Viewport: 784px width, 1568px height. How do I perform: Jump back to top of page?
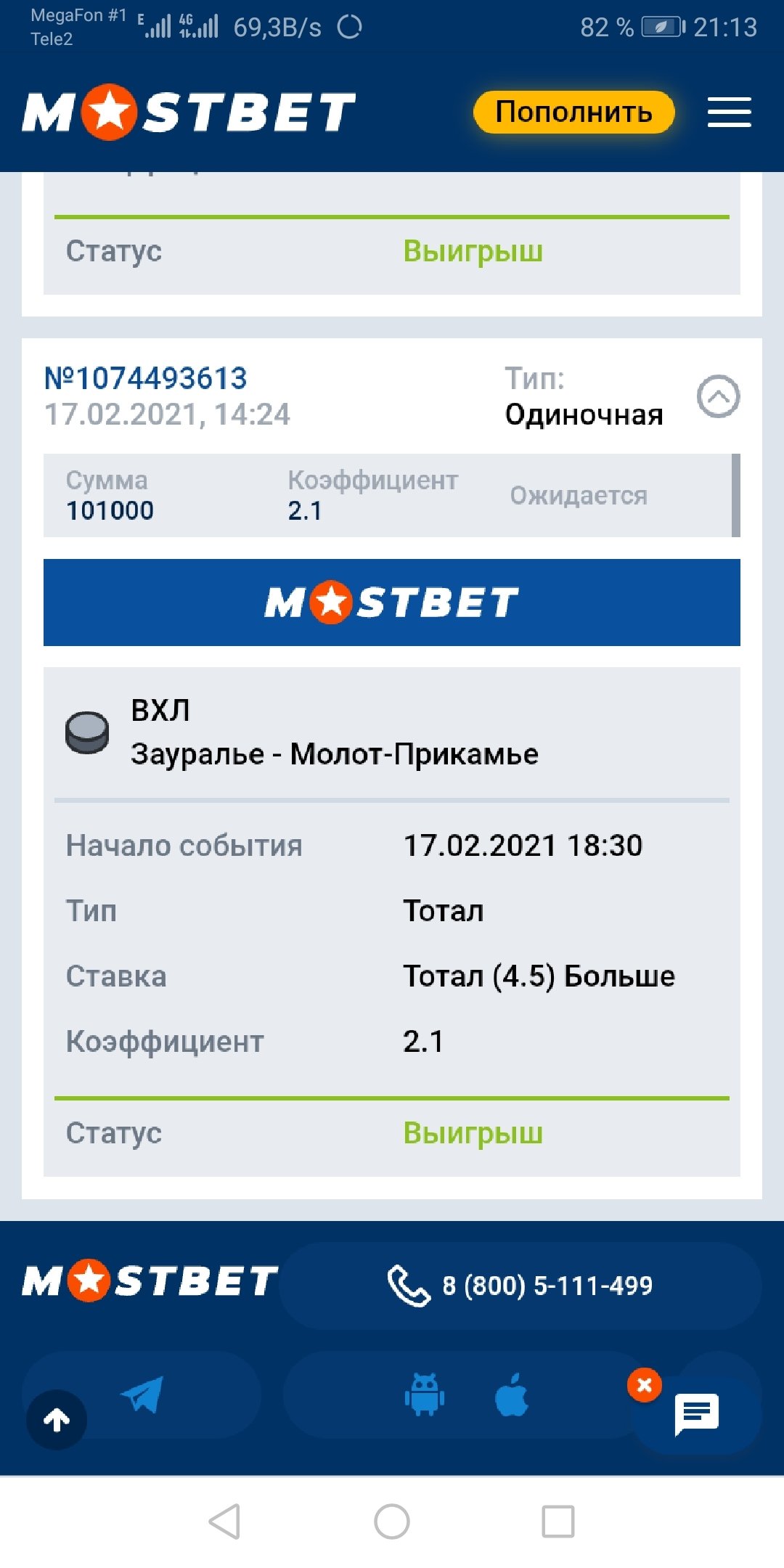click(x=57, y=1419)
